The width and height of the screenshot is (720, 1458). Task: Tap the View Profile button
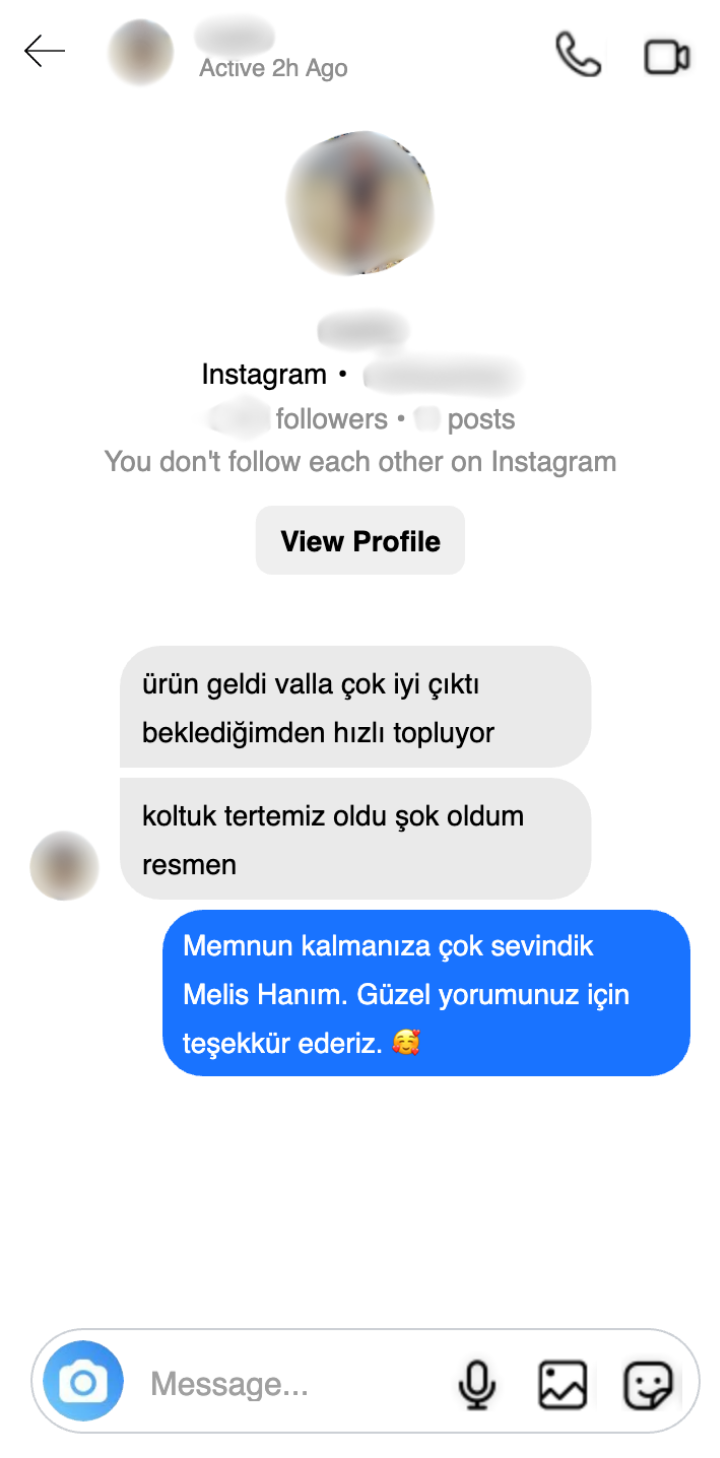(360, 541)
